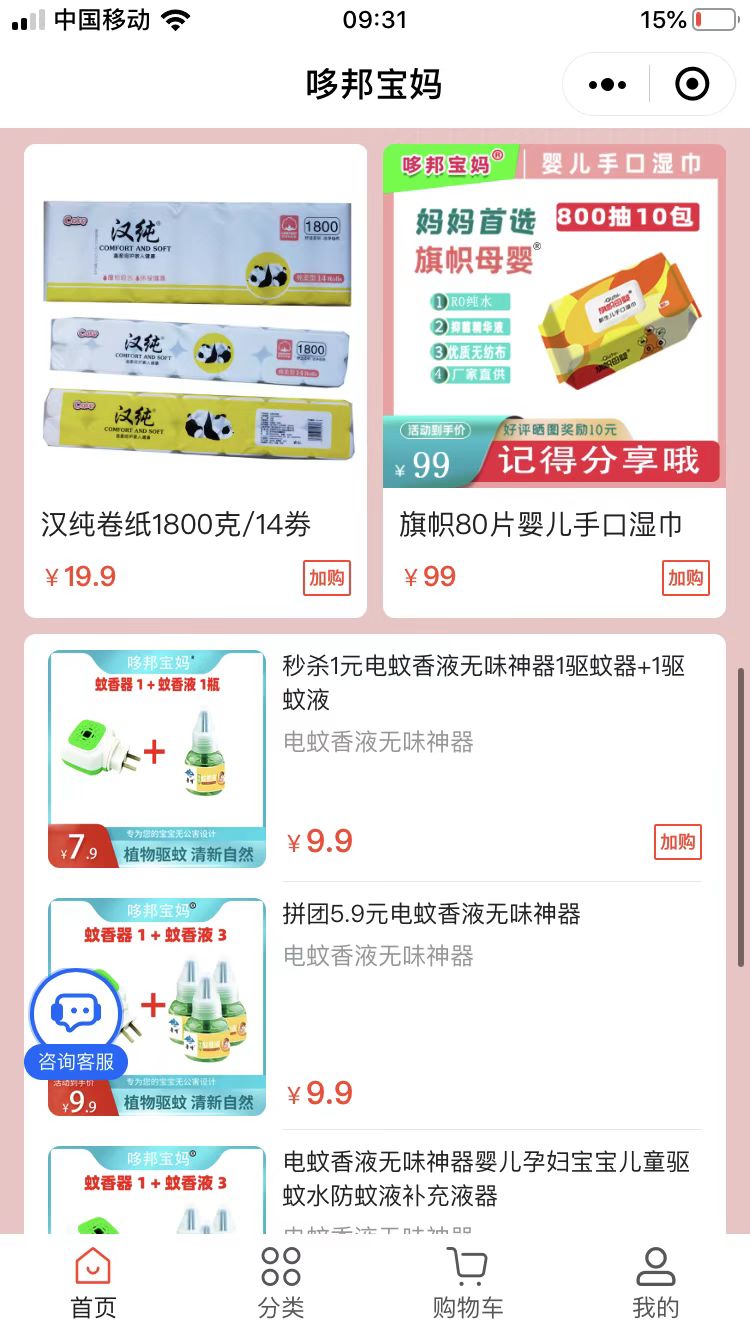
Task: Open 电蚊香液无味神器婴儿孕妇 product listing
Action: [486, 1178]
